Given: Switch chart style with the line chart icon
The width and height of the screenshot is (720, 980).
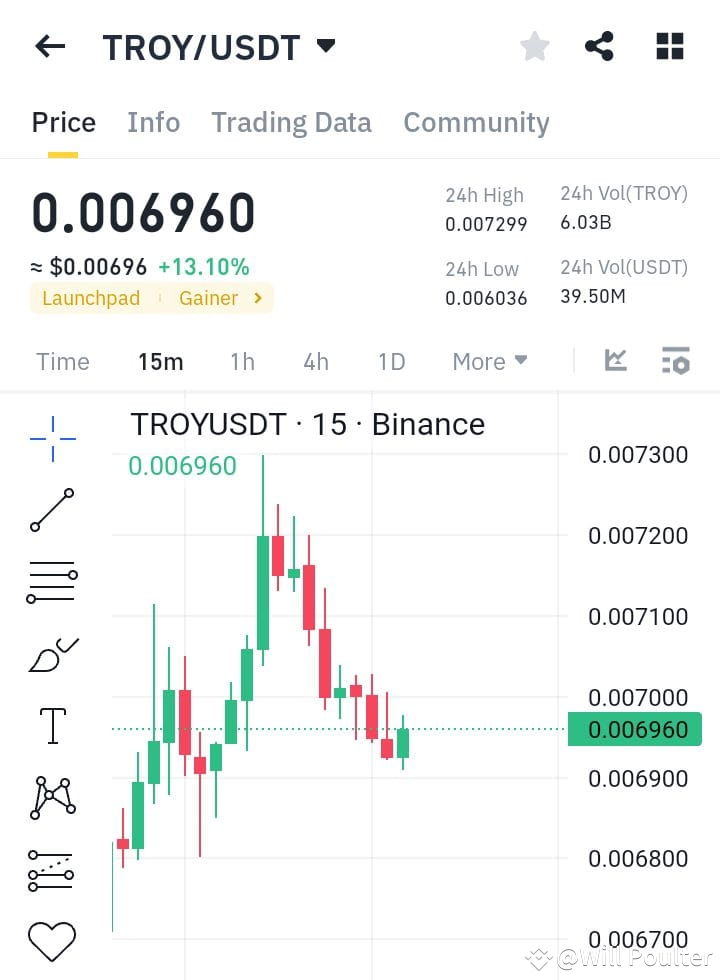Looking at the screenshot, I should [617, 360].
